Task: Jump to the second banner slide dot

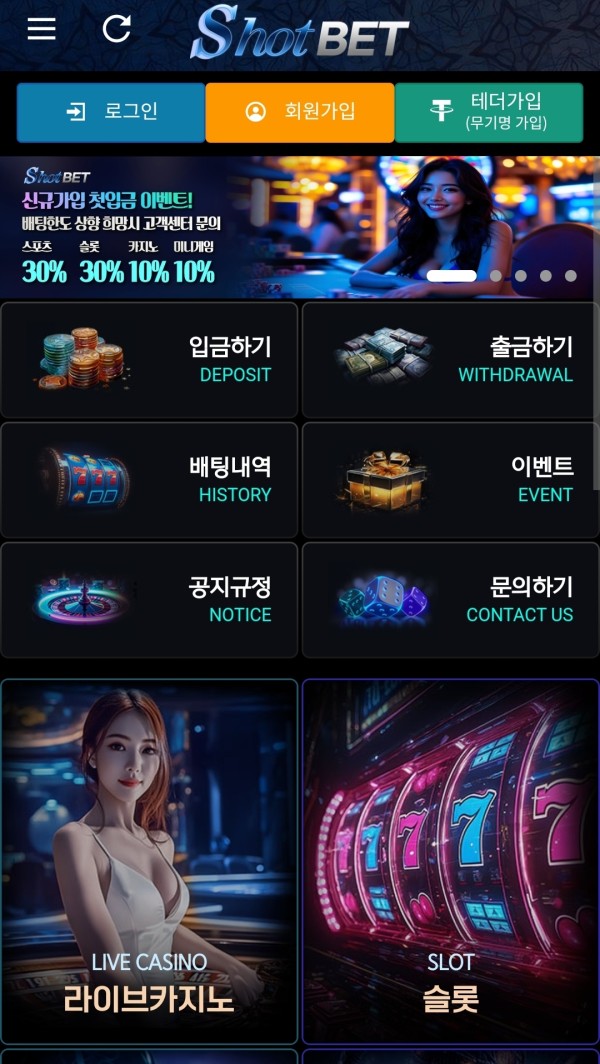Action: point(496,276)
